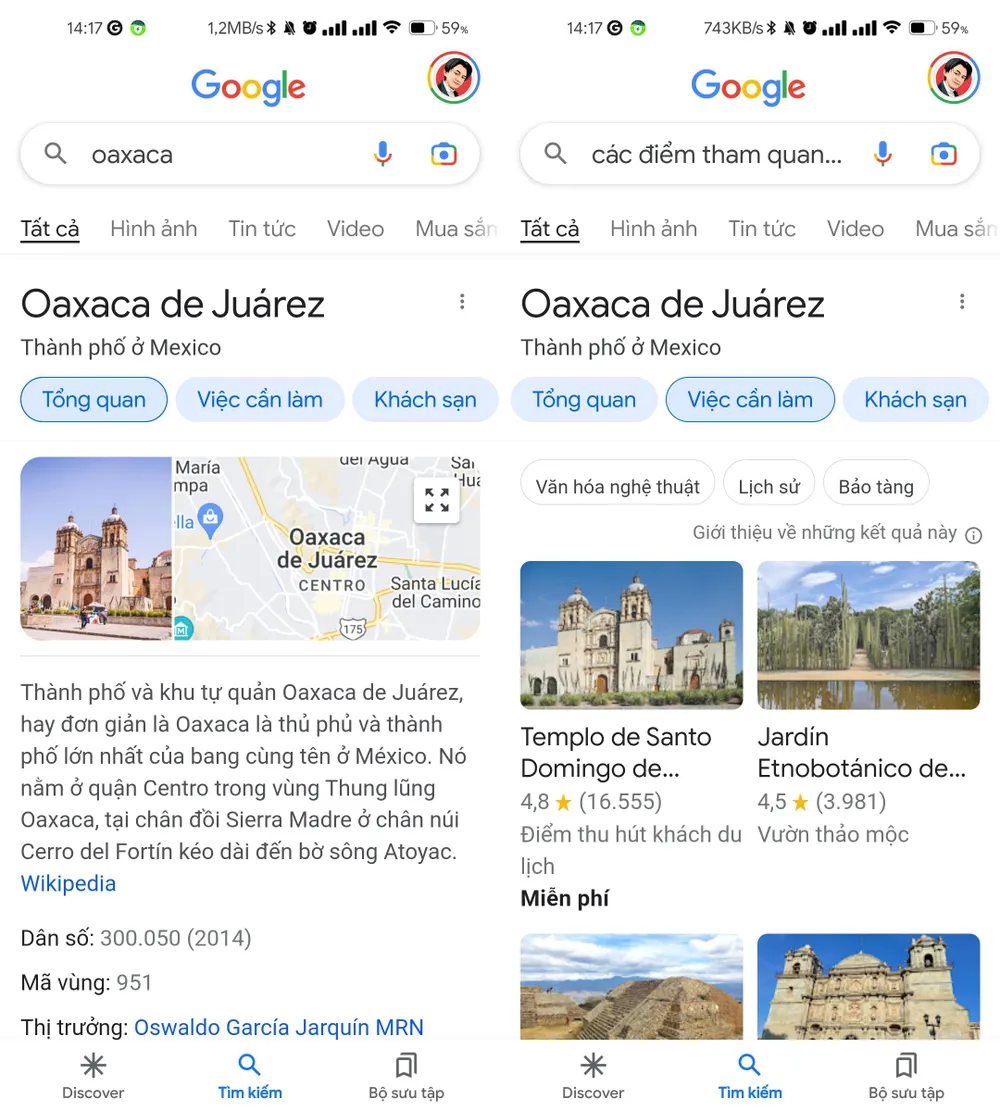
Task: Open your Google account profile avatar
Action: pyautogui.click(x=454, y=78)
